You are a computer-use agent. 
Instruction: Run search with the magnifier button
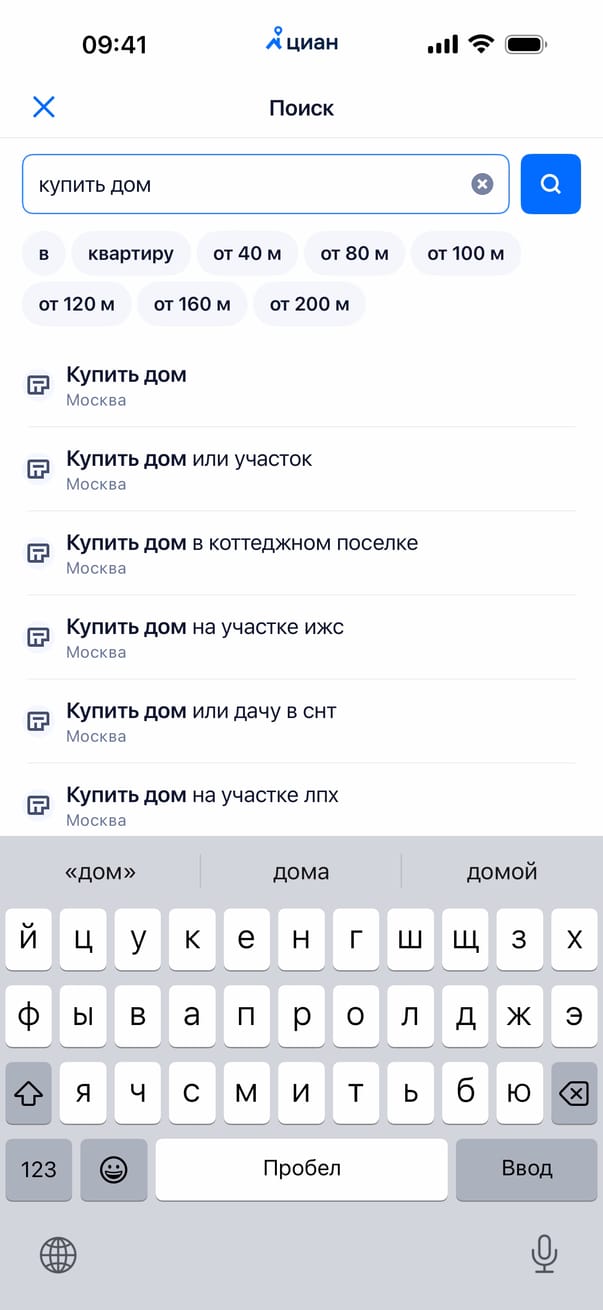pos(550,184)
